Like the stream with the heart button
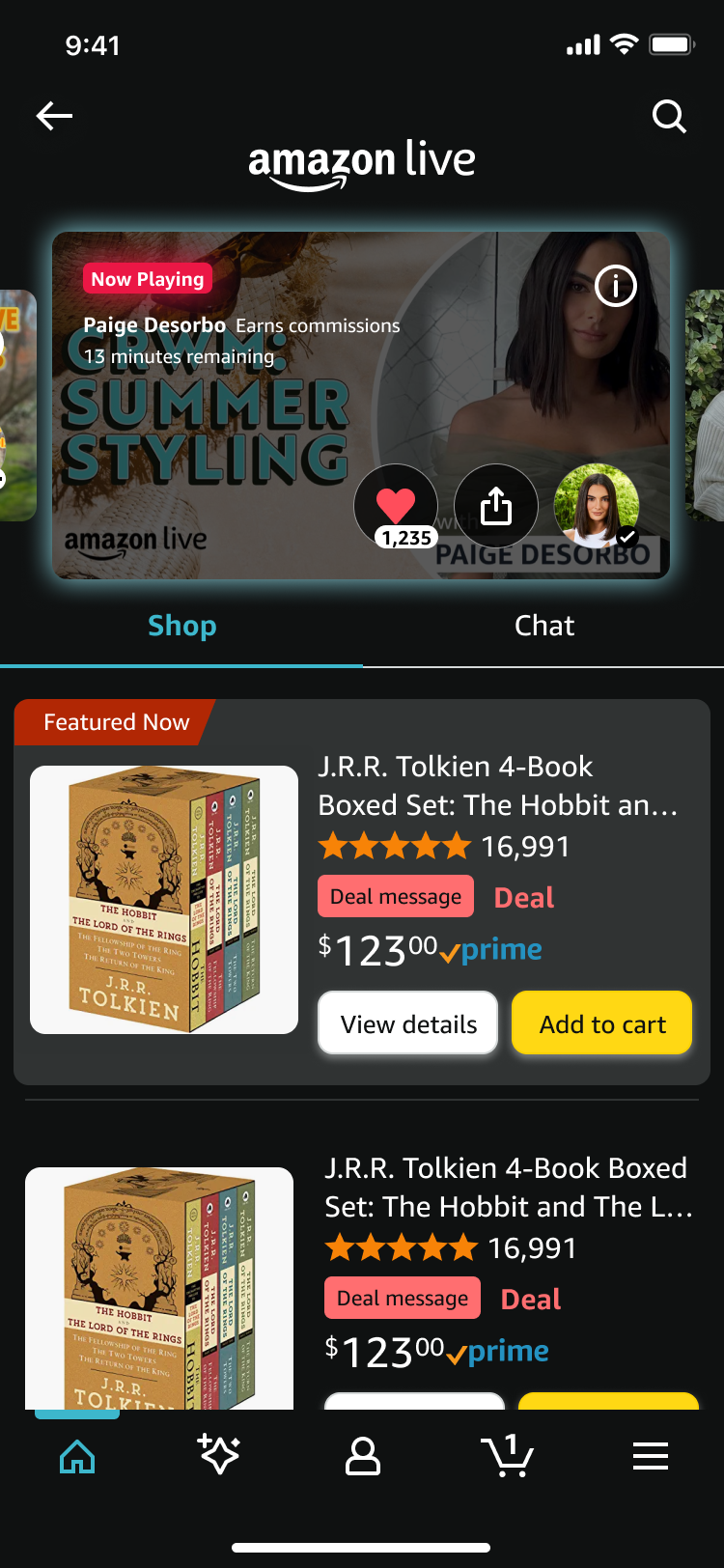The image size is (724, 1568). (x=396, y=506)
